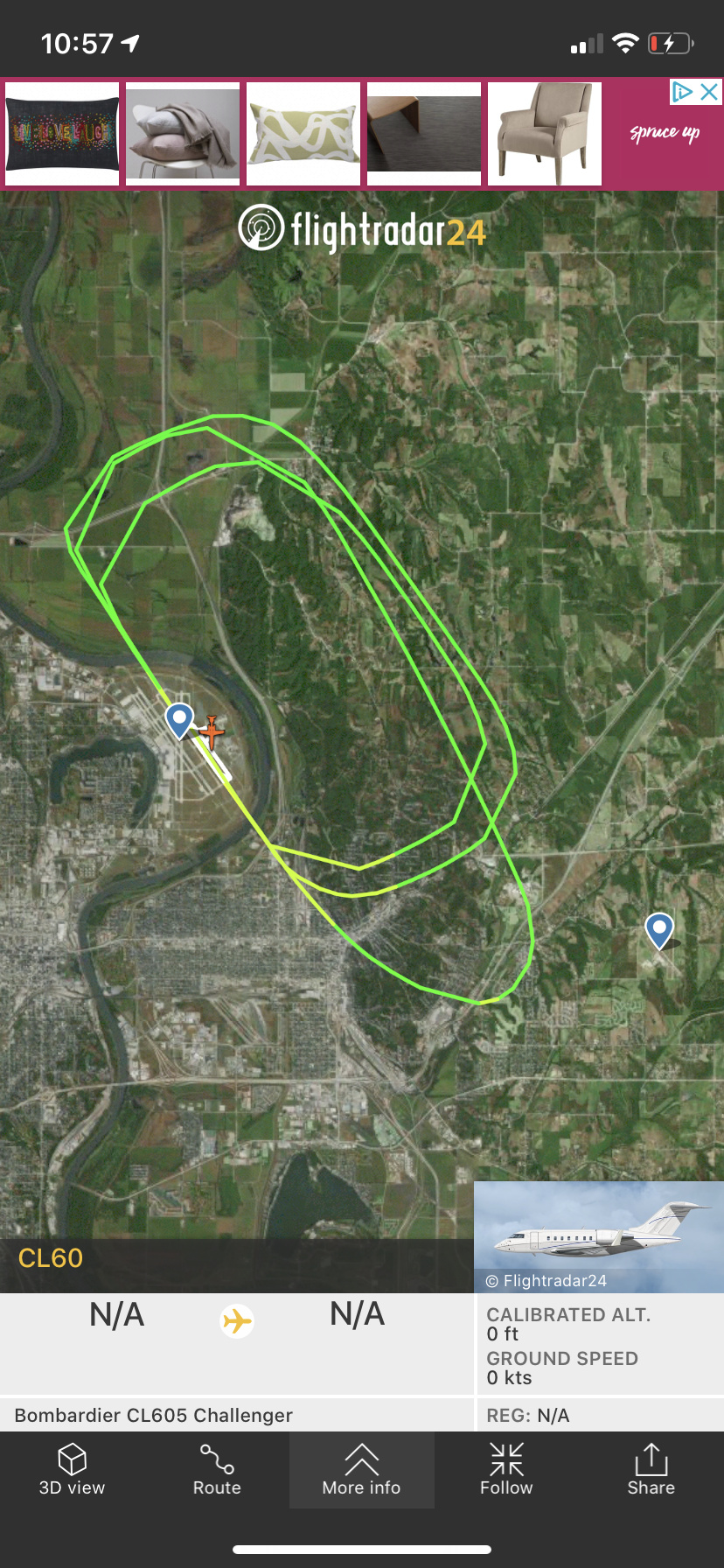
Task: Open 3D view of the flight
Action: pos(72,1470)
